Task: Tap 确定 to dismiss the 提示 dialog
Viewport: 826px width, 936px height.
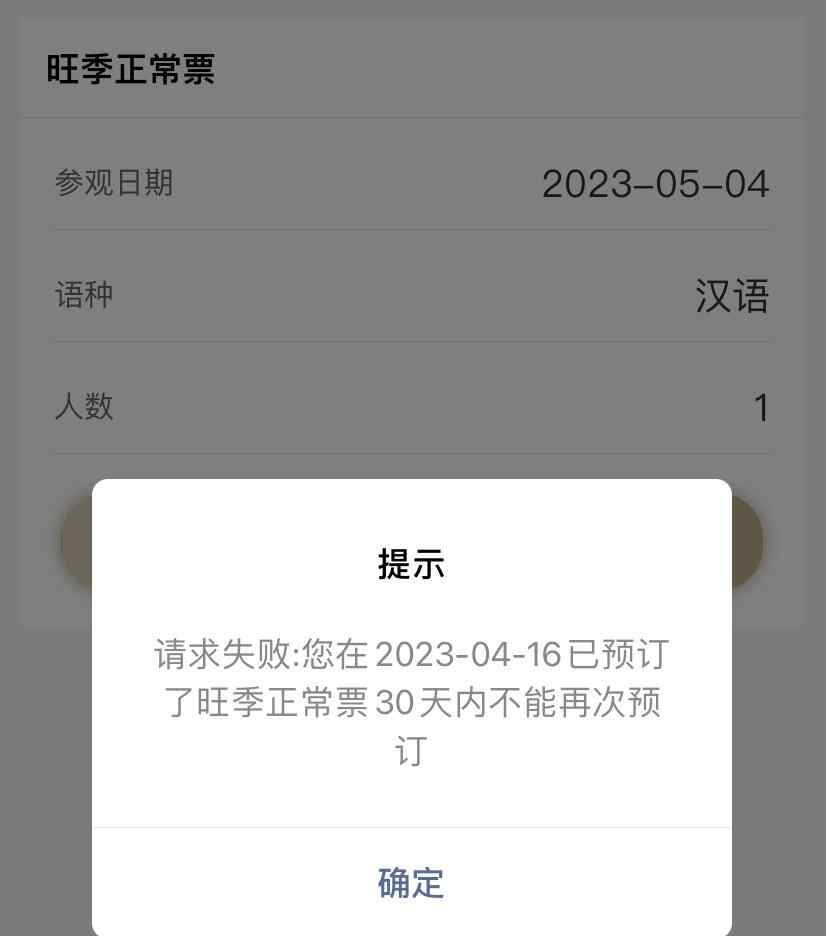Action: tap(411, 882)
